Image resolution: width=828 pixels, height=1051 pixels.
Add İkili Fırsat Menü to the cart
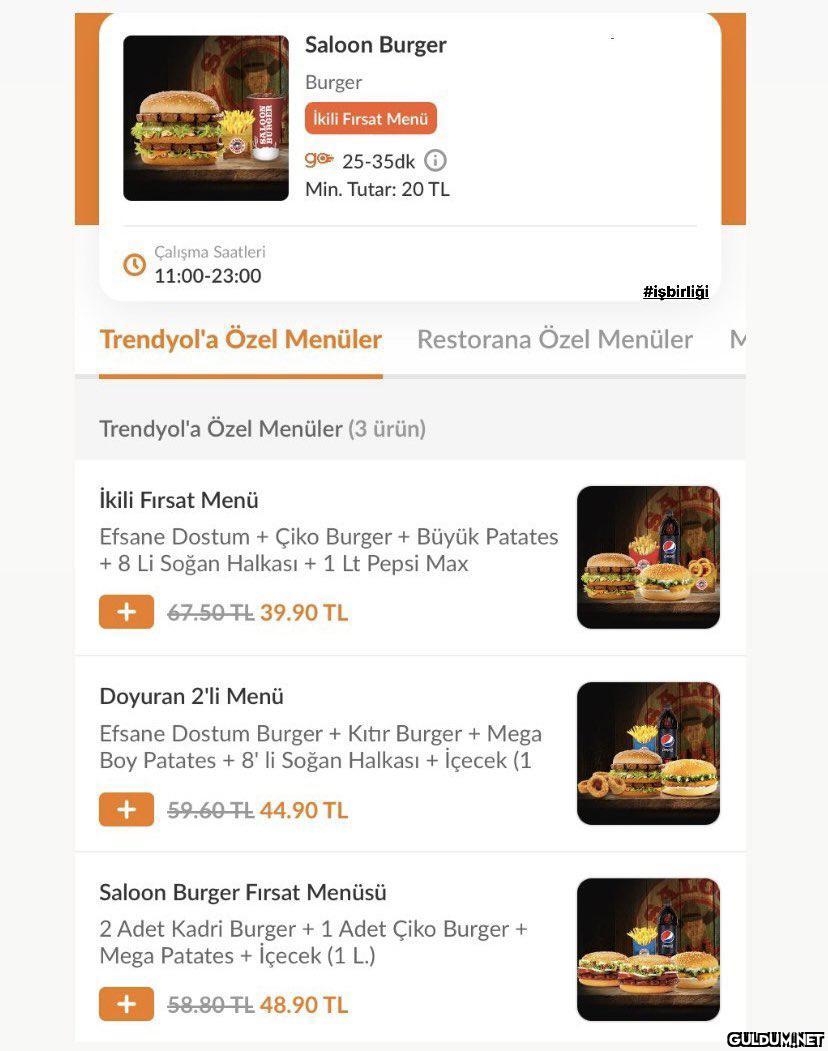click(126, 612)
